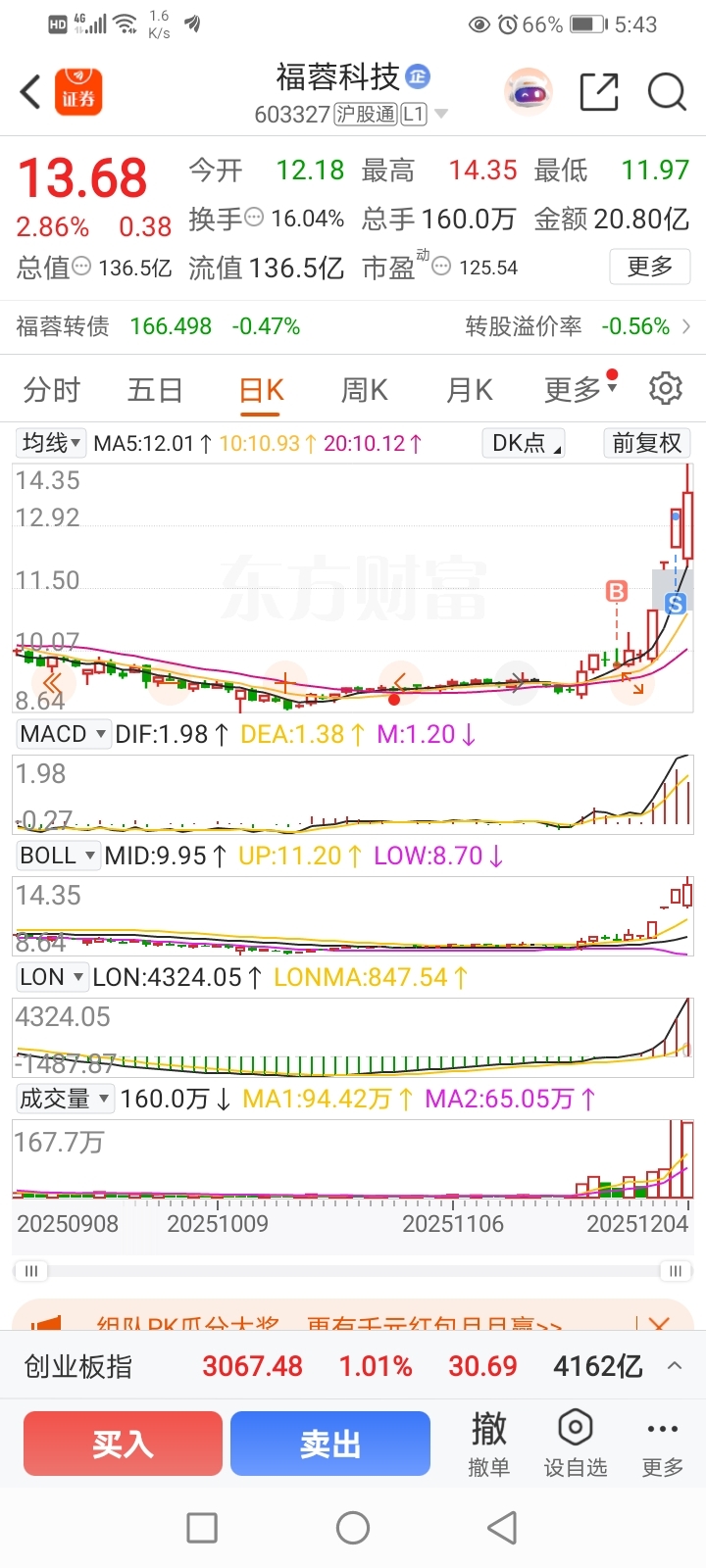The width and height of the screenshot is (706, 1568).
Task: Open the search magnifier
Action: [667, 93]
